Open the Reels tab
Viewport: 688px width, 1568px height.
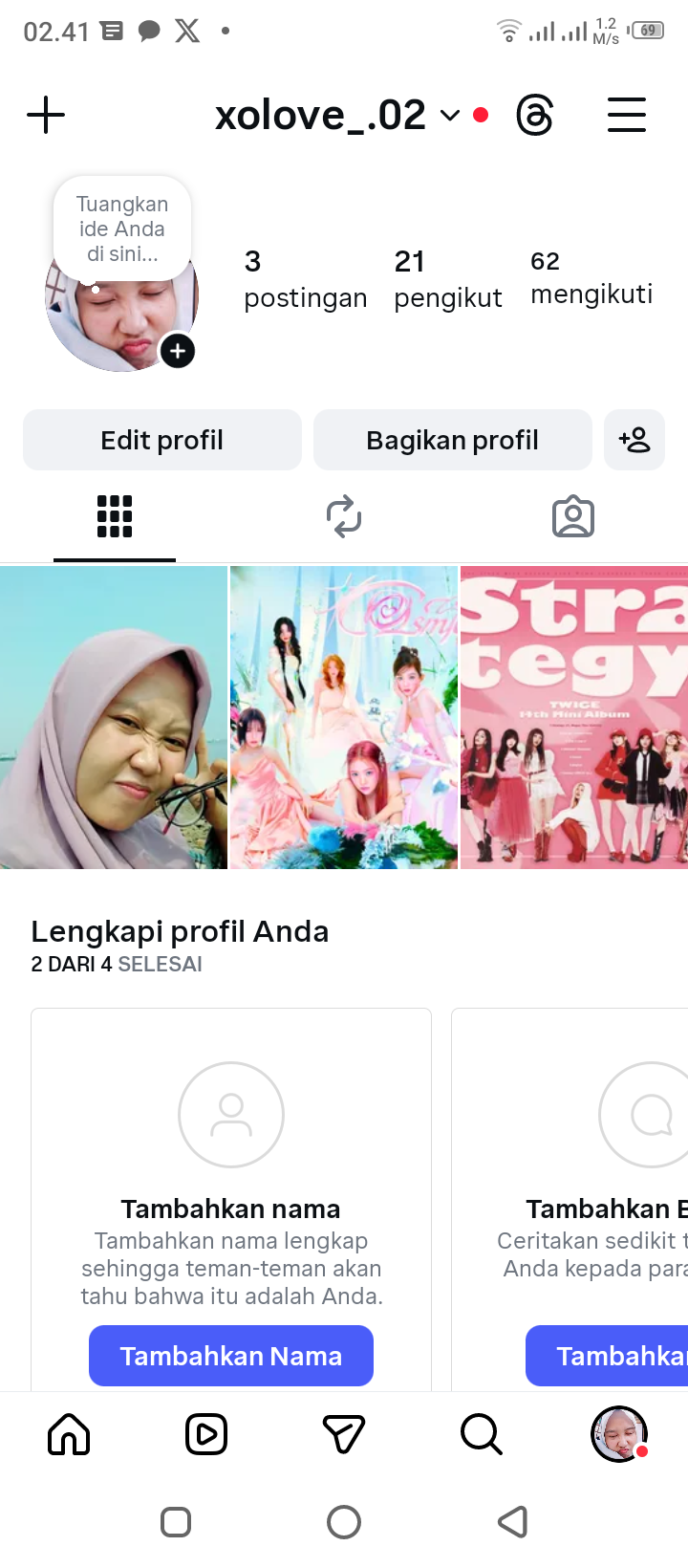(x=206, y=1434)
